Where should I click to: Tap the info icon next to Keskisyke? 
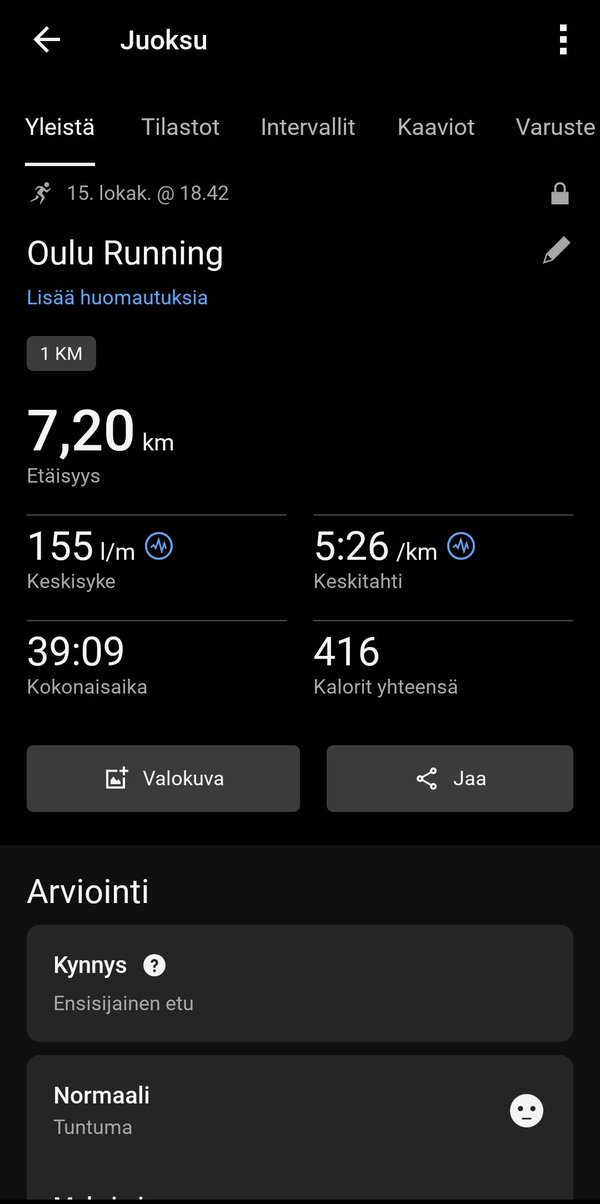click(x=159, y=546)
